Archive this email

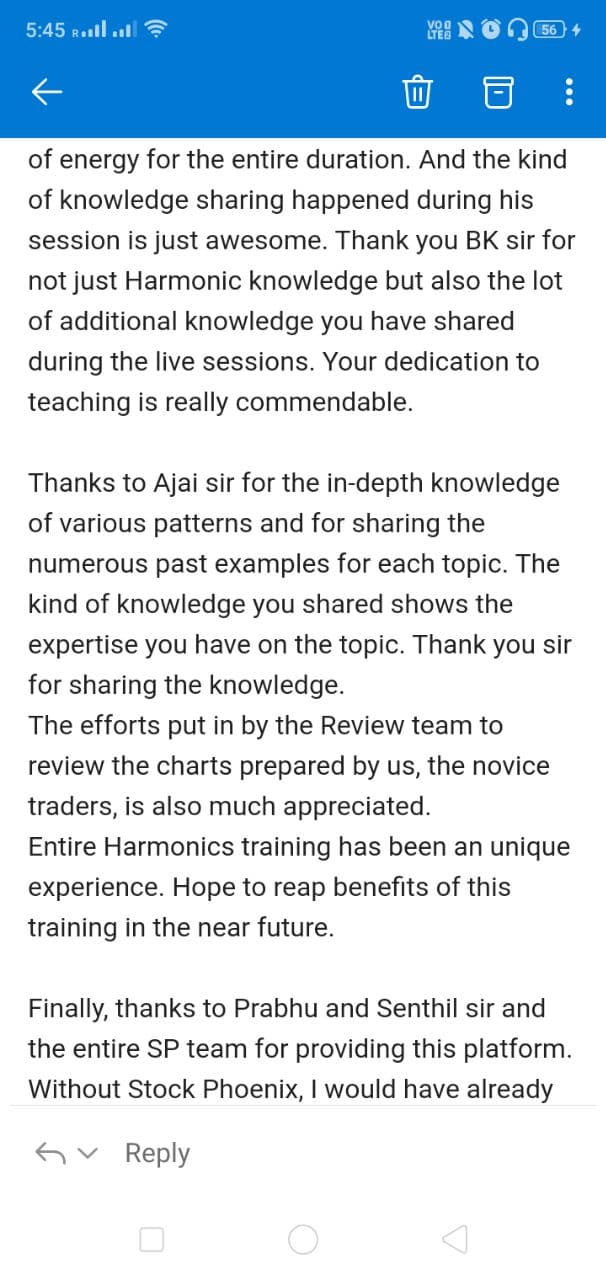point(497,93)
